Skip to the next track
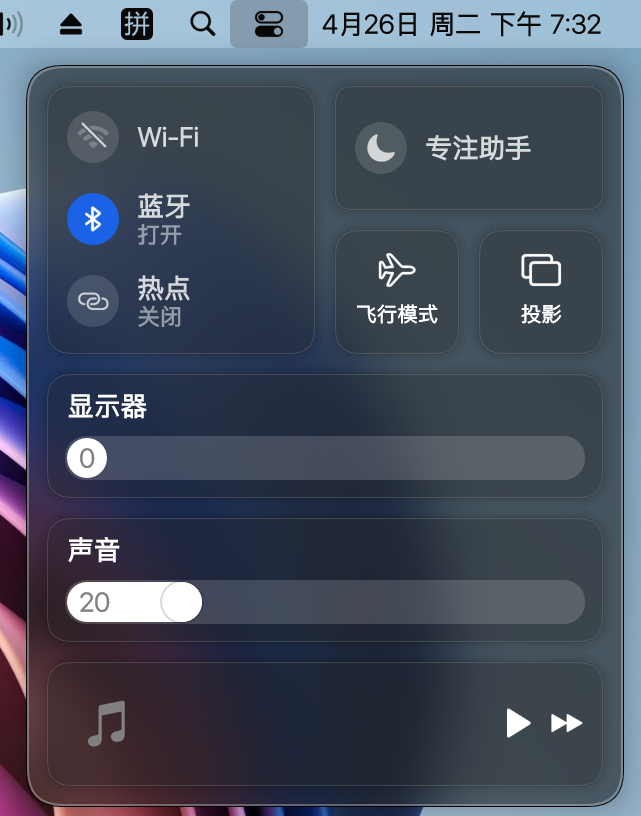641x816 pixels. coord(567,723)
